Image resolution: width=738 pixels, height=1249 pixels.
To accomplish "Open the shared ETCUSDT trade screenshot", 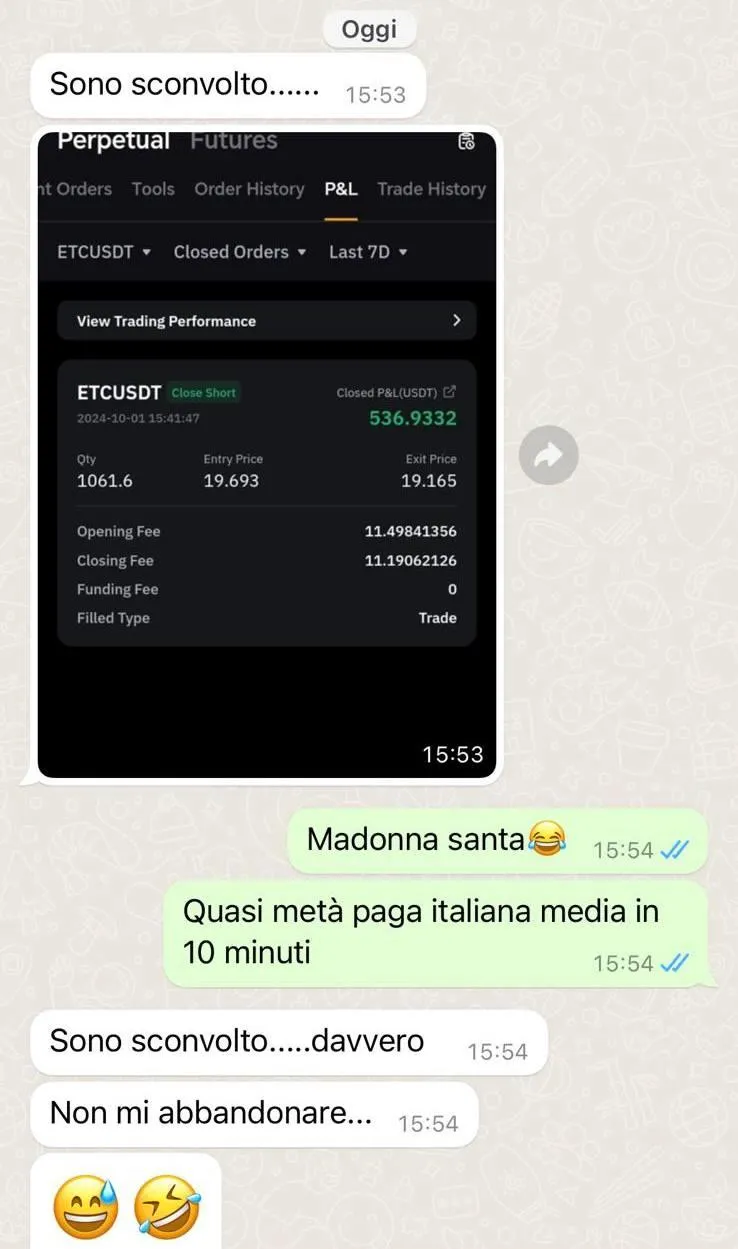I will (x=267, y=455).
